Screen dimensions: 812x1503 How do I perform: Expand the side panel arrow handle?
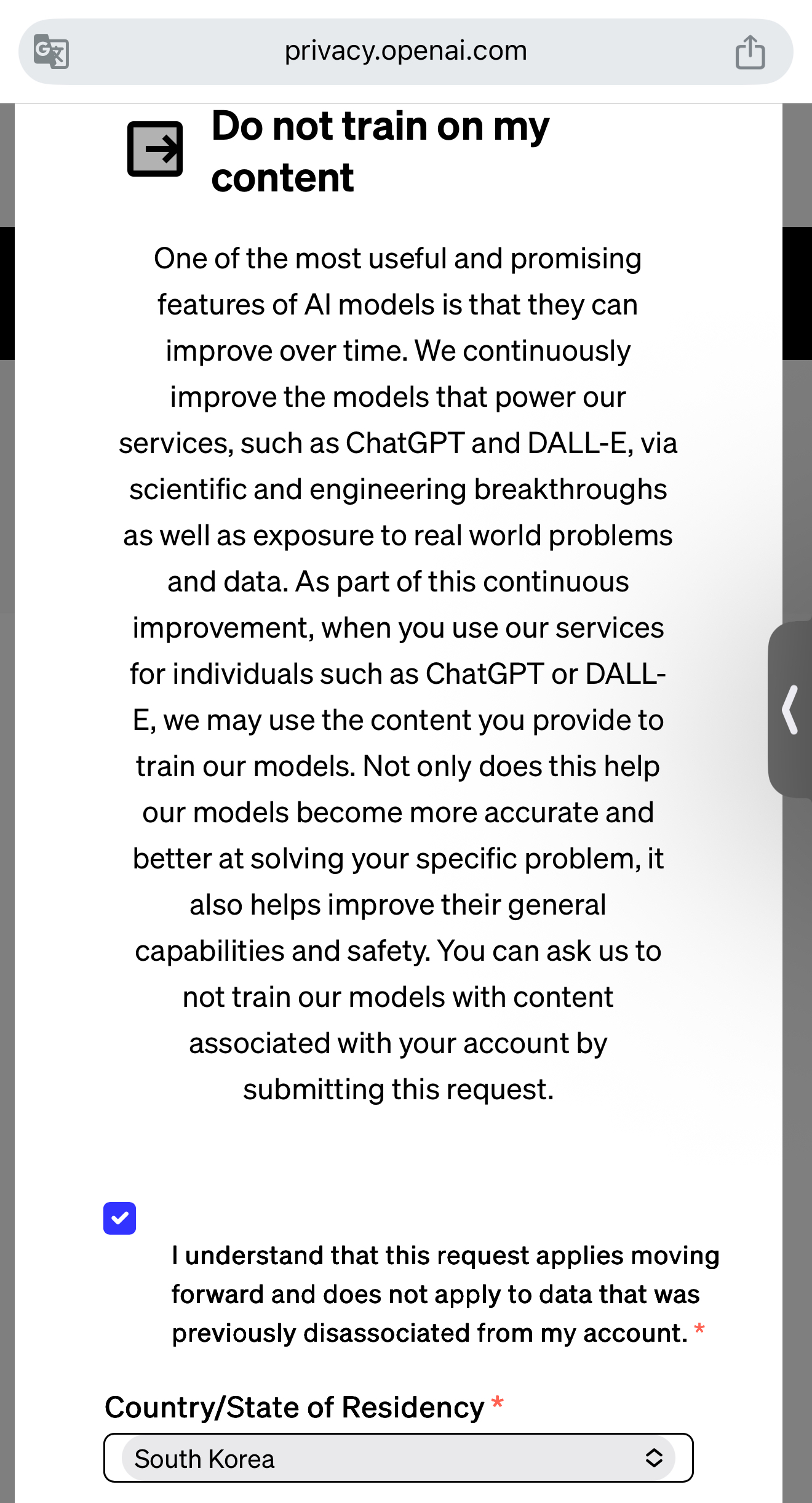(790, 710)
